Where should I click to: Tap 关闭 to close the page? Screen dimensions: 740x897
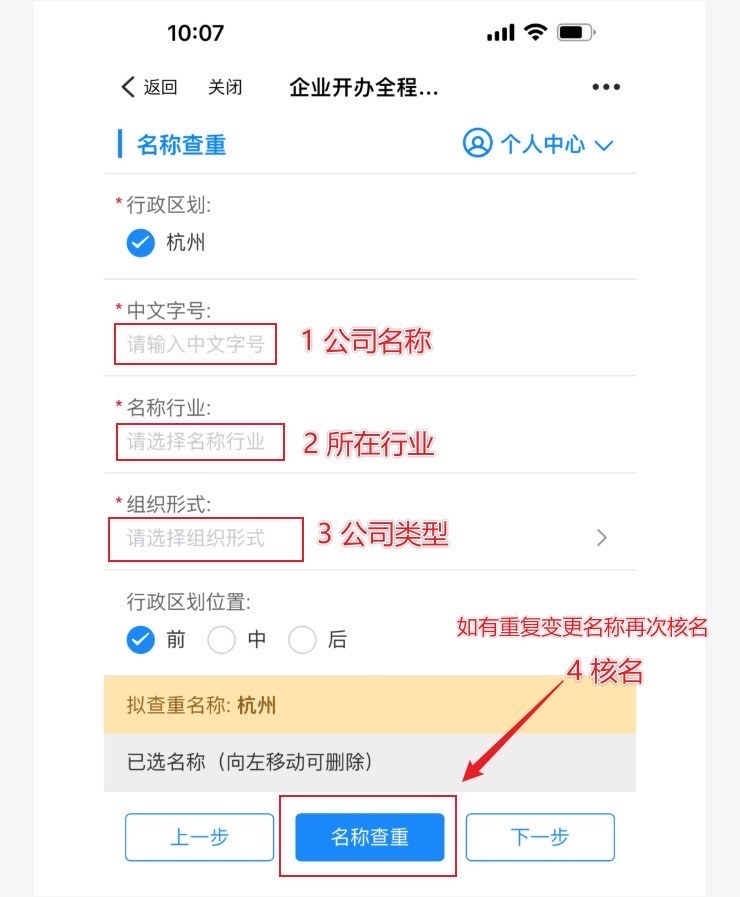(x=225, y=87)
